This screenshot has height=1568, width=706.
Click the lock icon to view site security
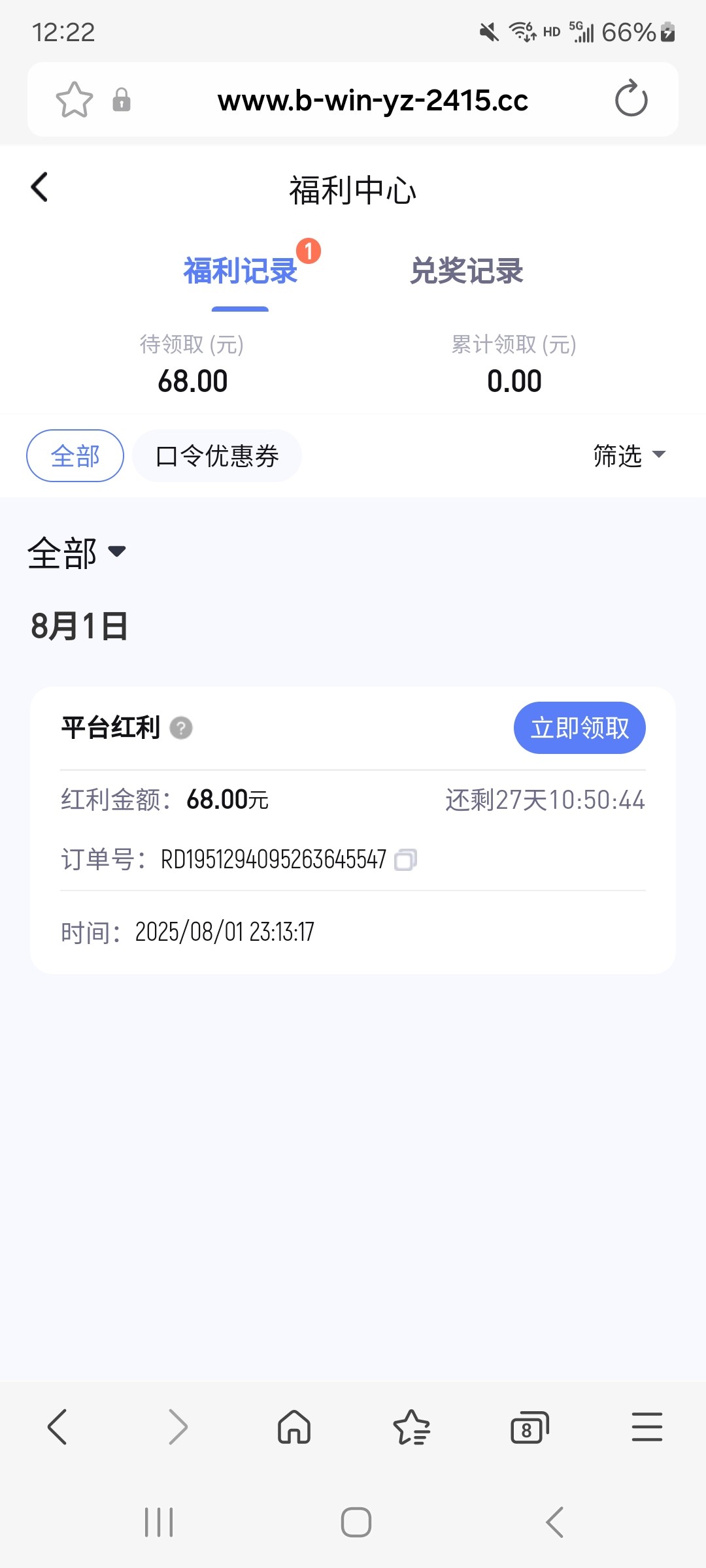(x=122, y=101)
